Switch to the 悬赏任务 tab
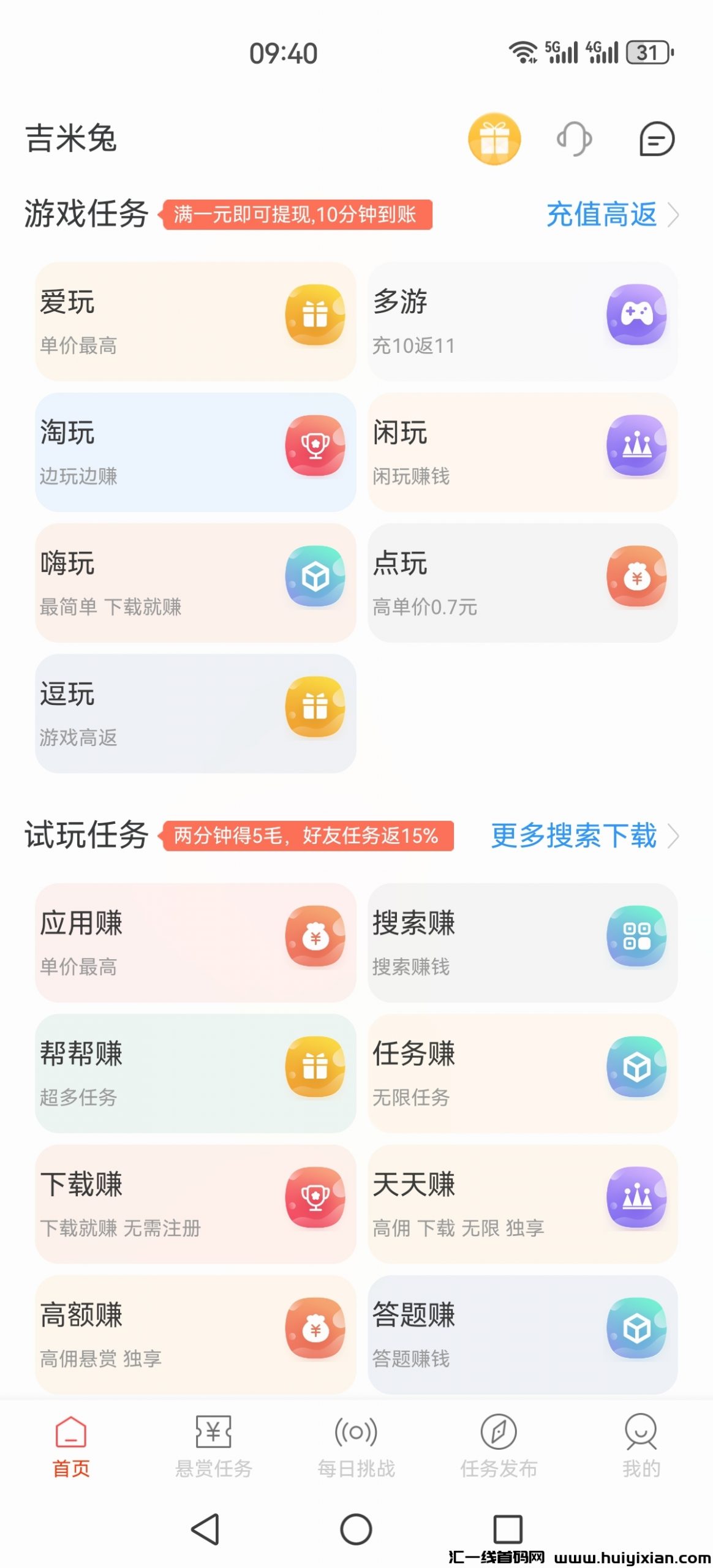 (x=213, y=1445)
